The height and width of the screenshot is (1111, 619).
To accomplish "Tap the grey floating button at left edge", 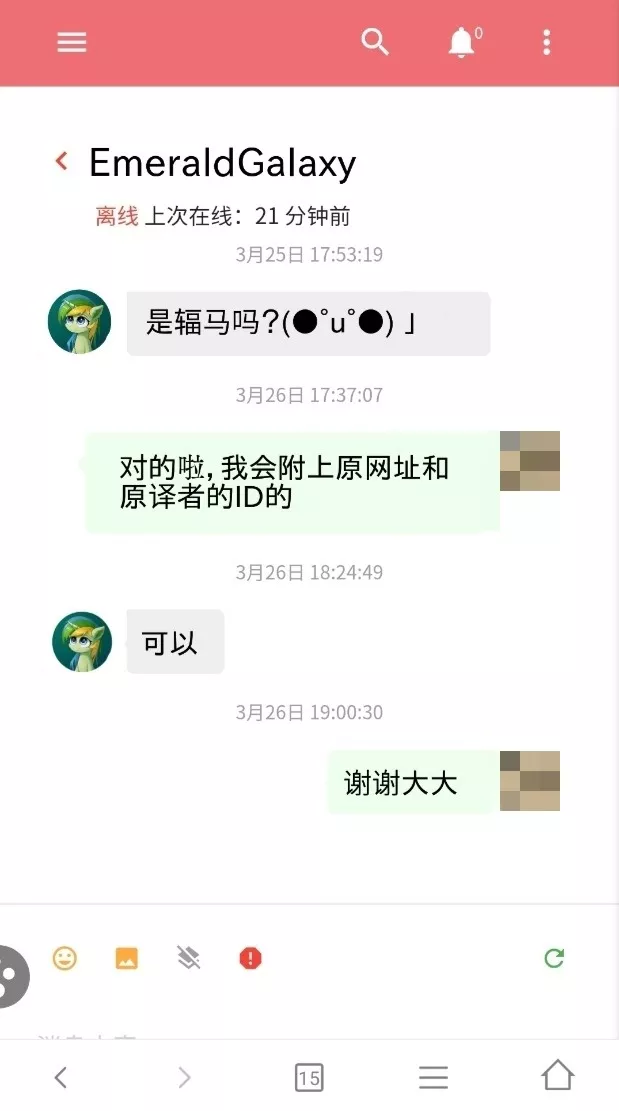I will [x=12, y=976].
